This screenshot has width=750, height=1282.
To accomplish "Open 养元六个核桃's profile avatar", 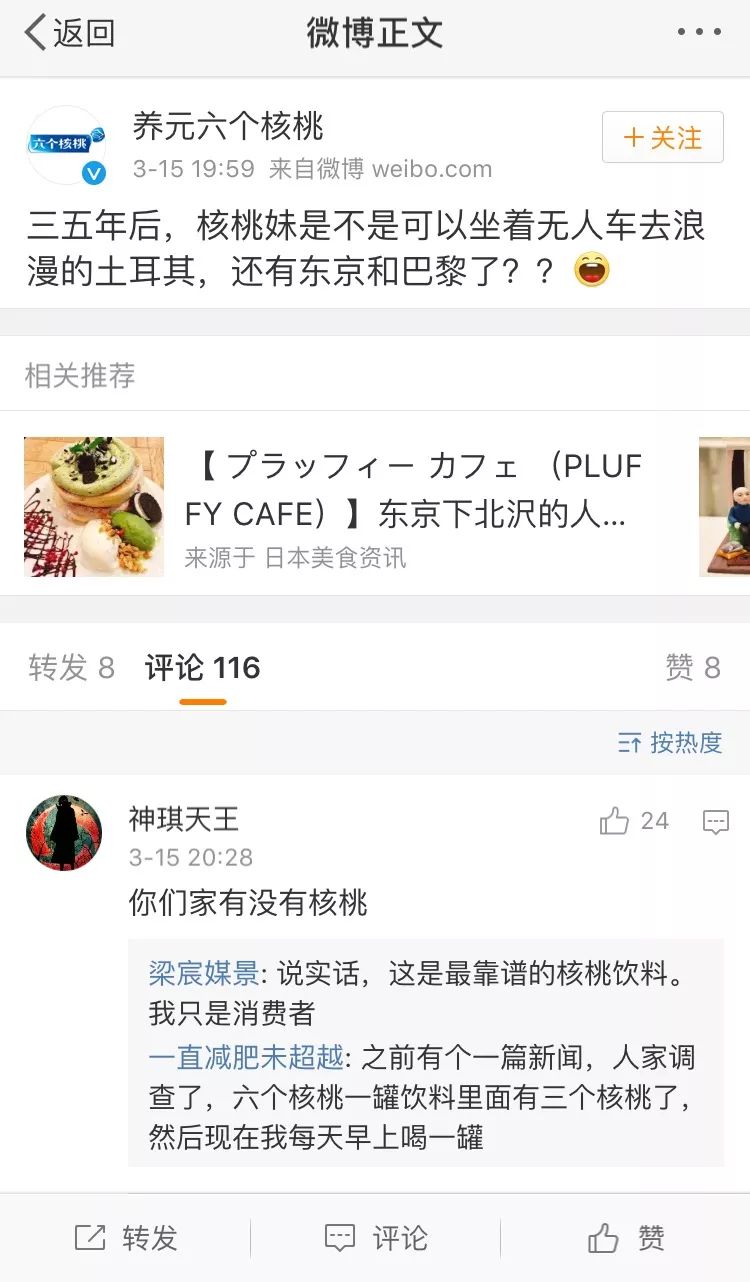I will click(x=66, y=146).
